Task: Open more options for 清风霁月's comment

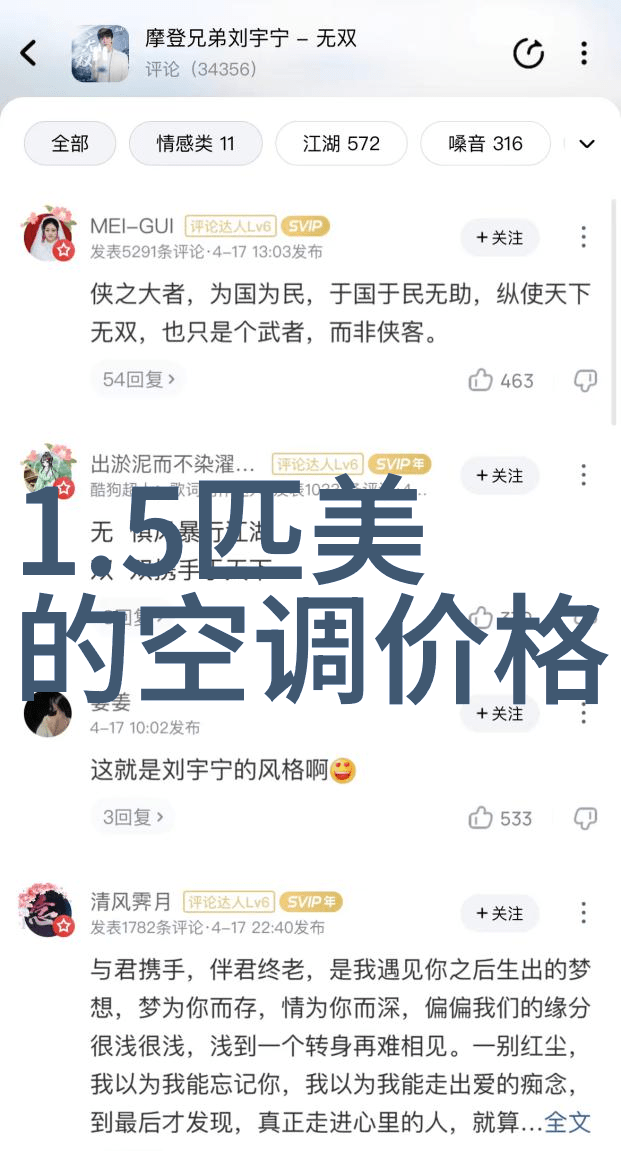Action: [584, 914]
